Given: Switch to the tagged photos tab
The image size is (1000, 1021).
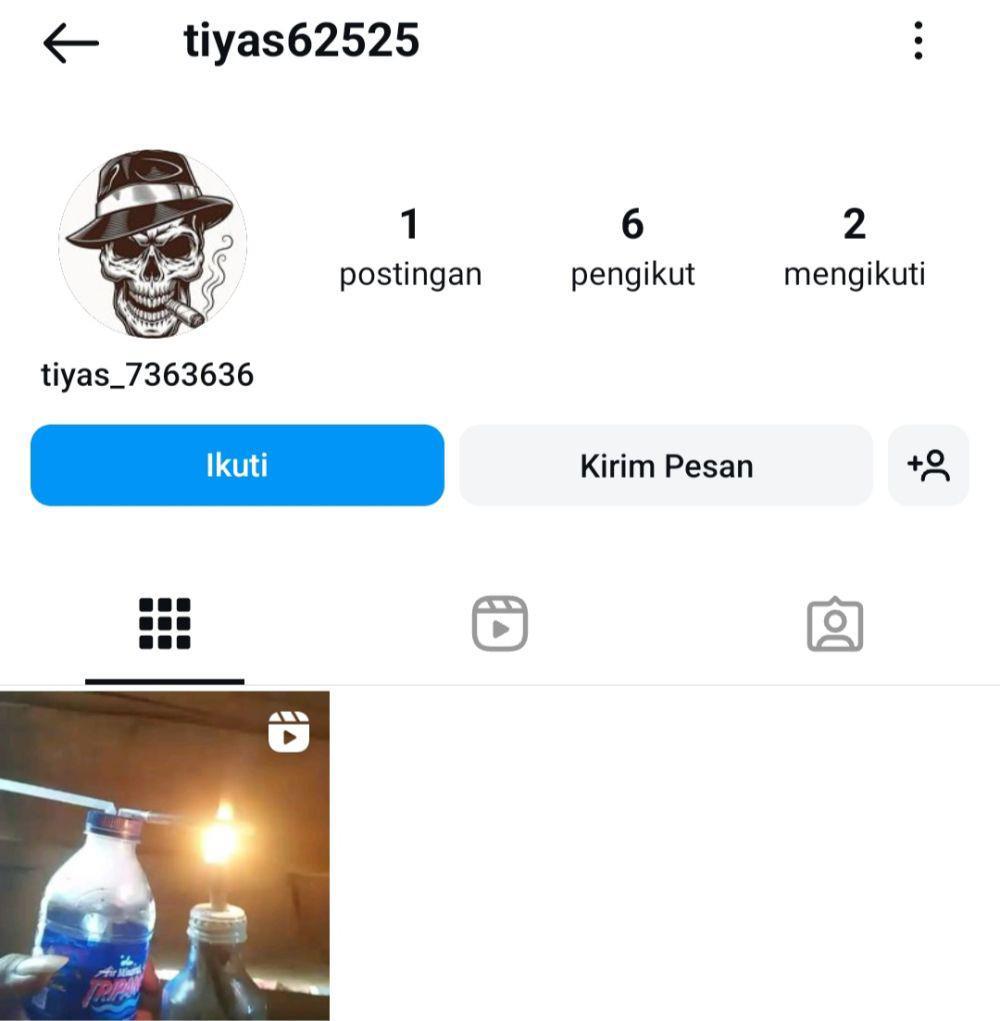Looking at the screenshot, I should click(x=835, y=625).
